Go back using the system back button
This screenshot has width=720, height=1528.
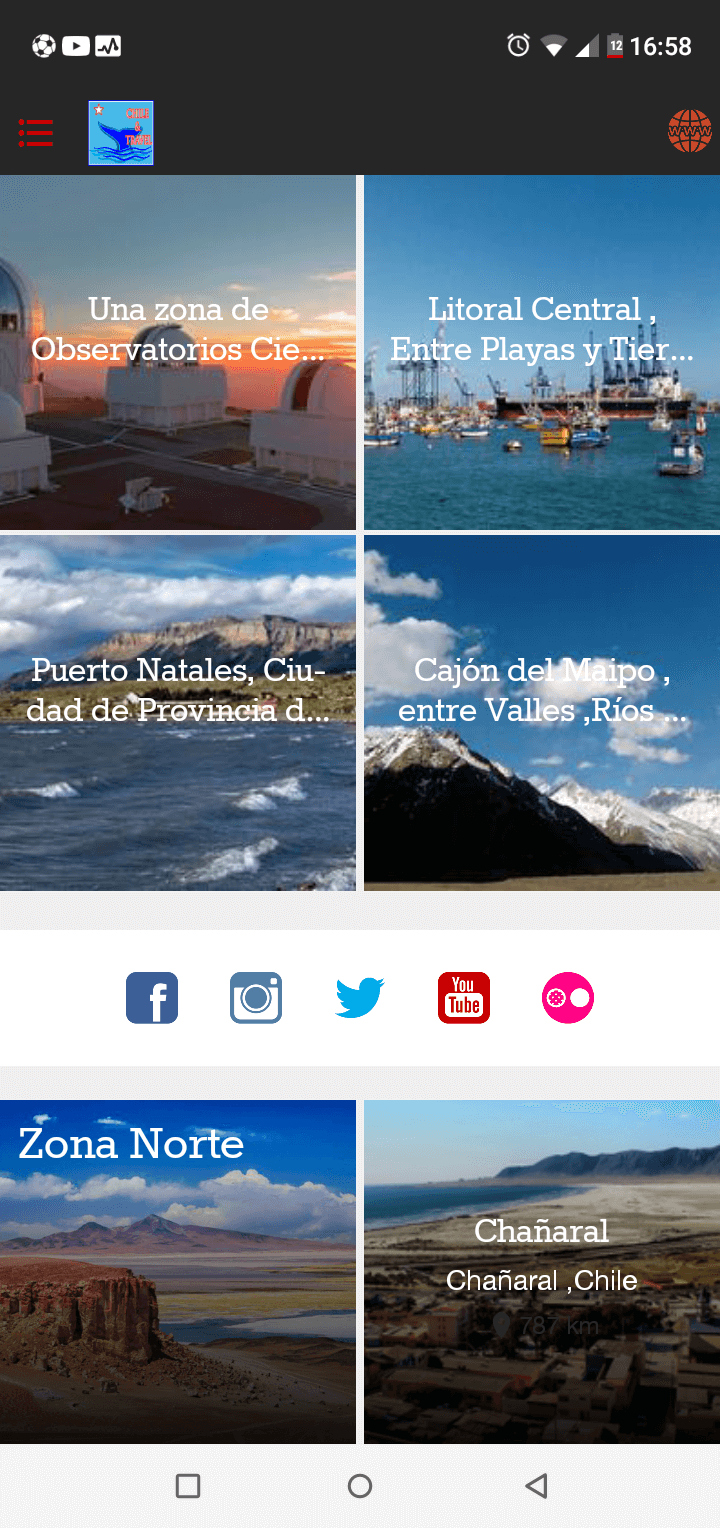536,1486
